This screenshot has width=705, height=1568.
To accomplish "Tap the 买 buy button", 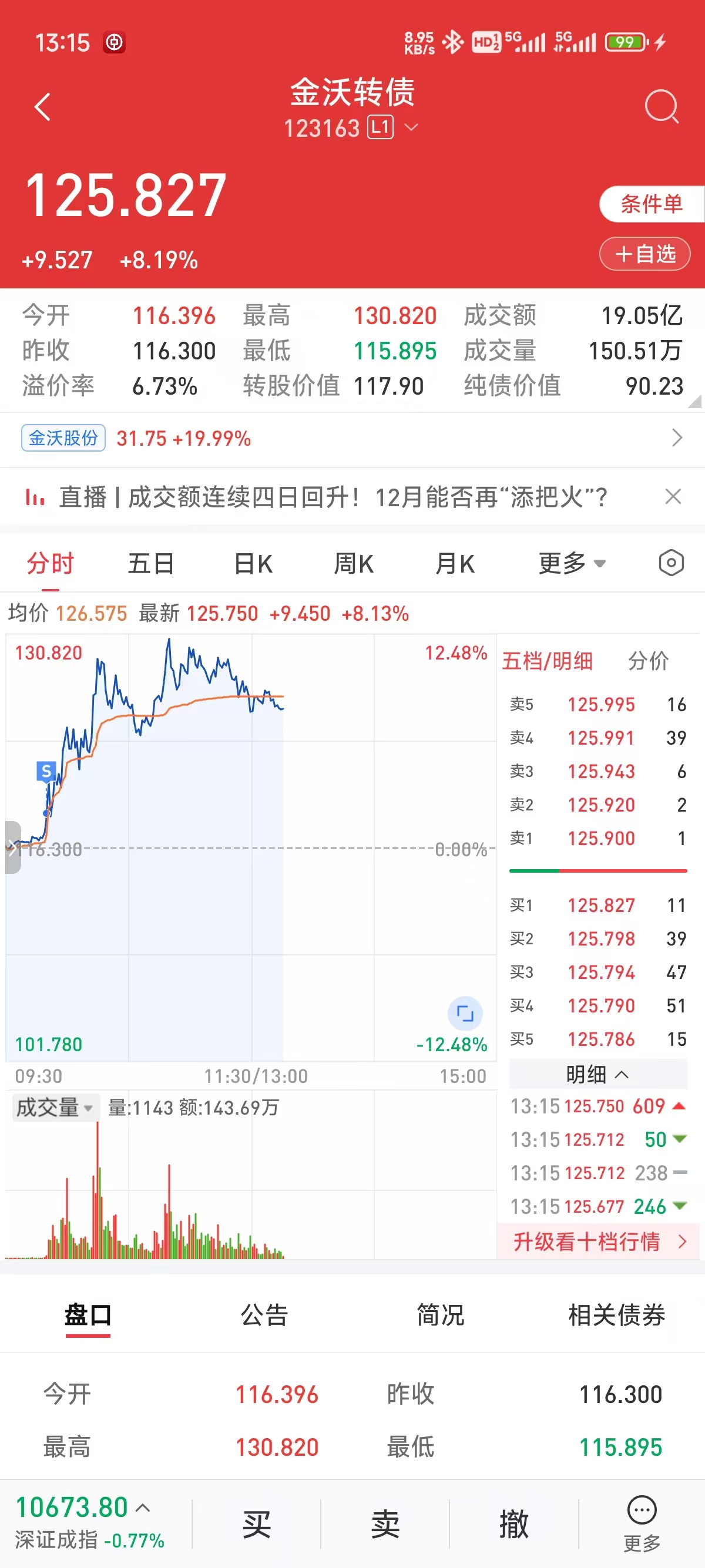I will point(256,1524).
